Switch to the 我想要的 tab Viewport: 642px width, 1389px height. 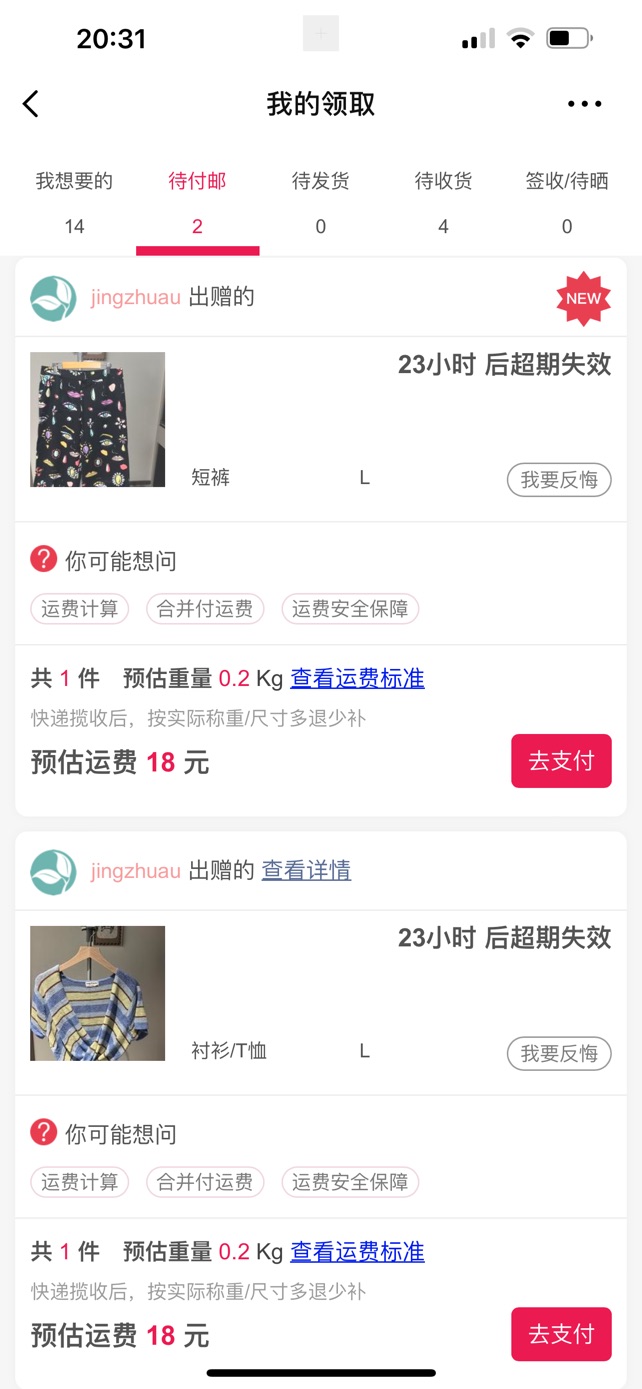[74, 200]
